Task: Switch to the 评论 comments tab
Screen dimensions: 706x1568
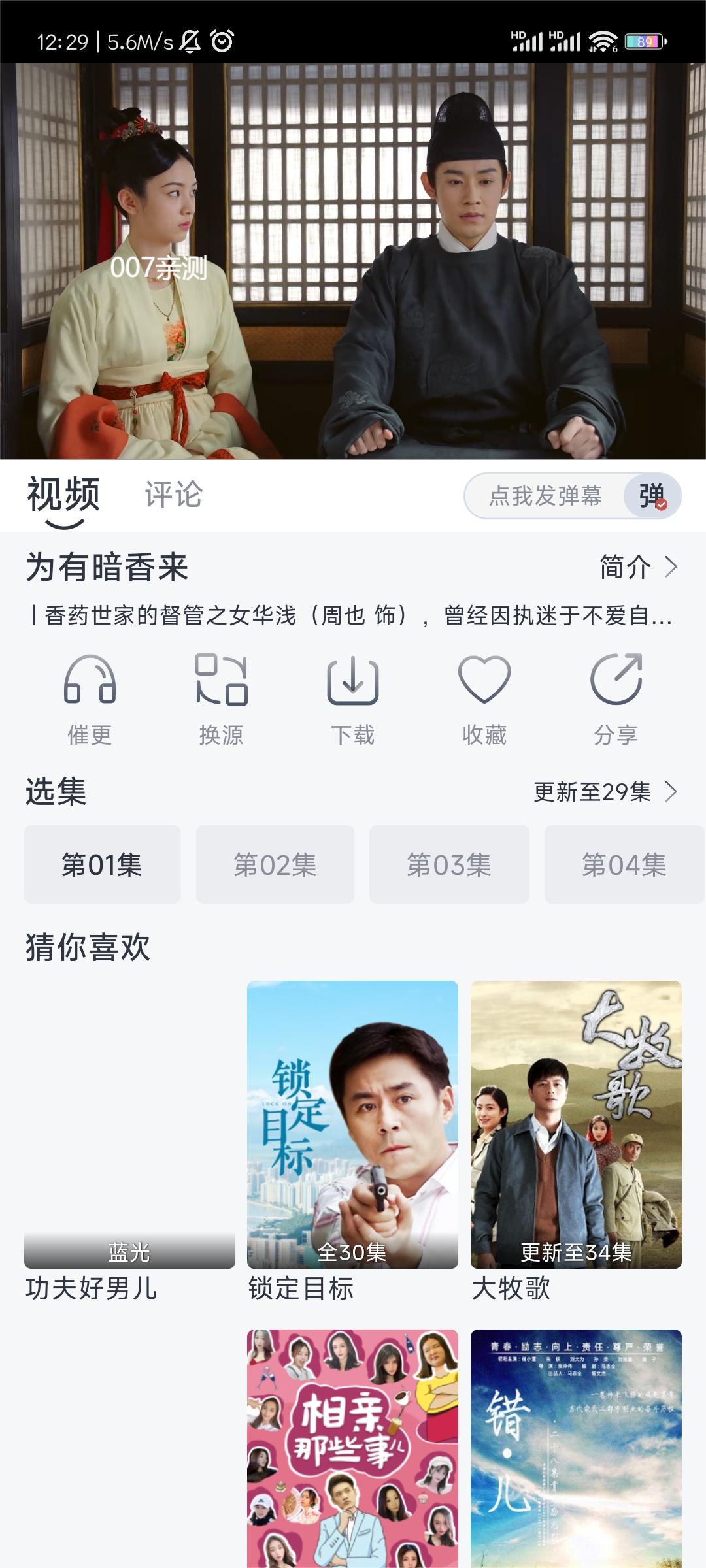Action: [174, 495]
